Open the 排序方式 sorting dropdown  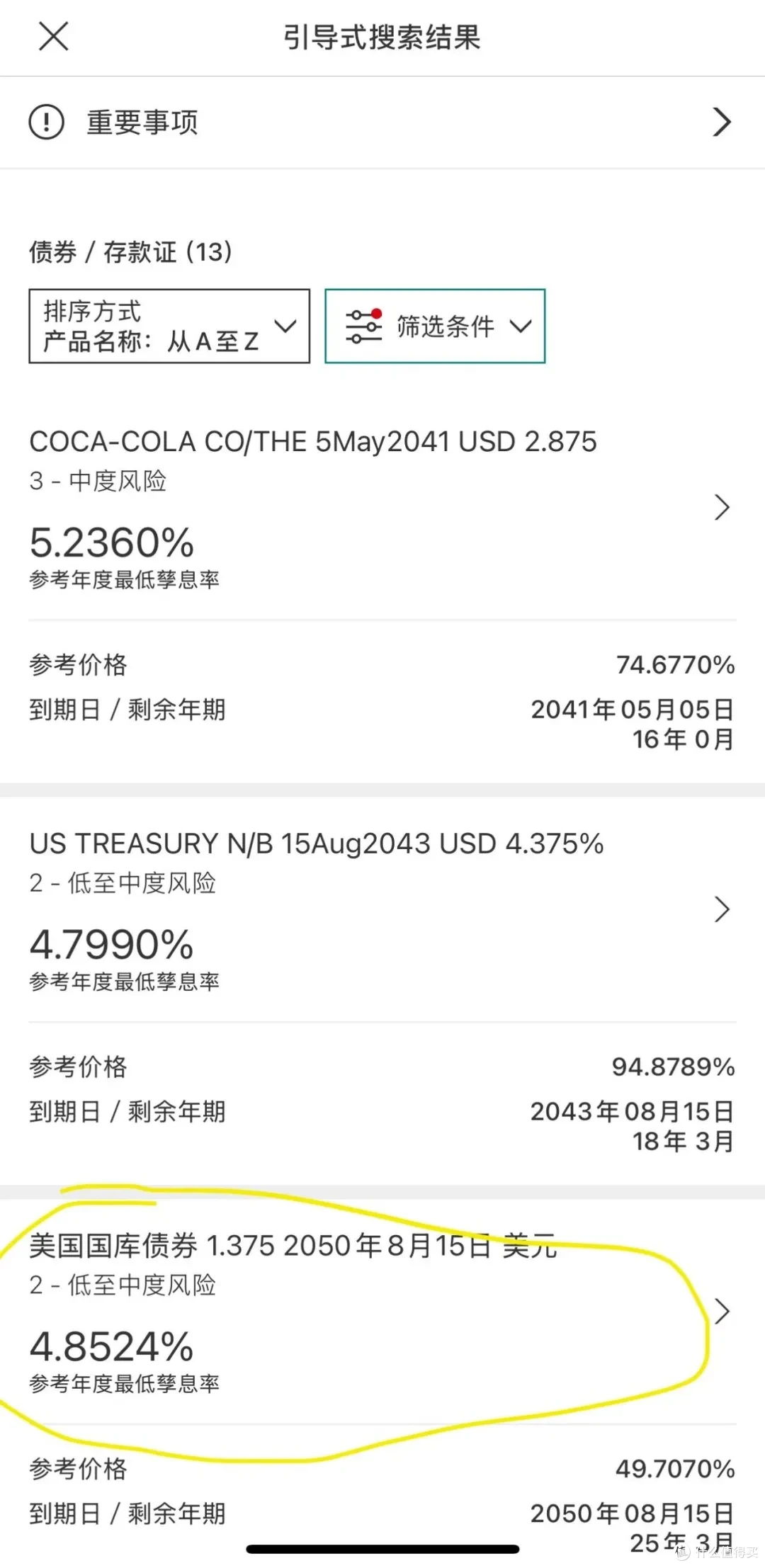coord(169,326)
